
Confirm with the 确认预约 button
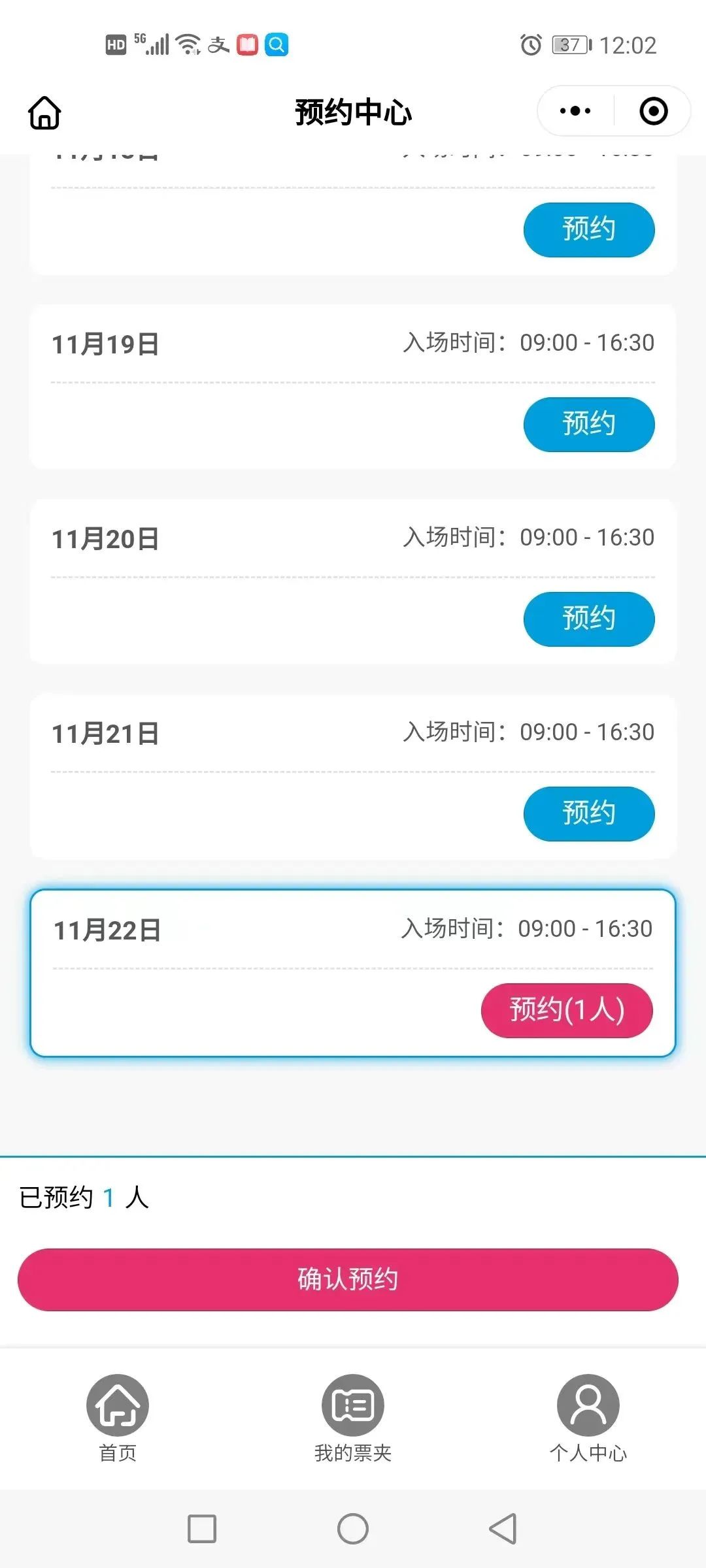click(x=348, y=1279)
